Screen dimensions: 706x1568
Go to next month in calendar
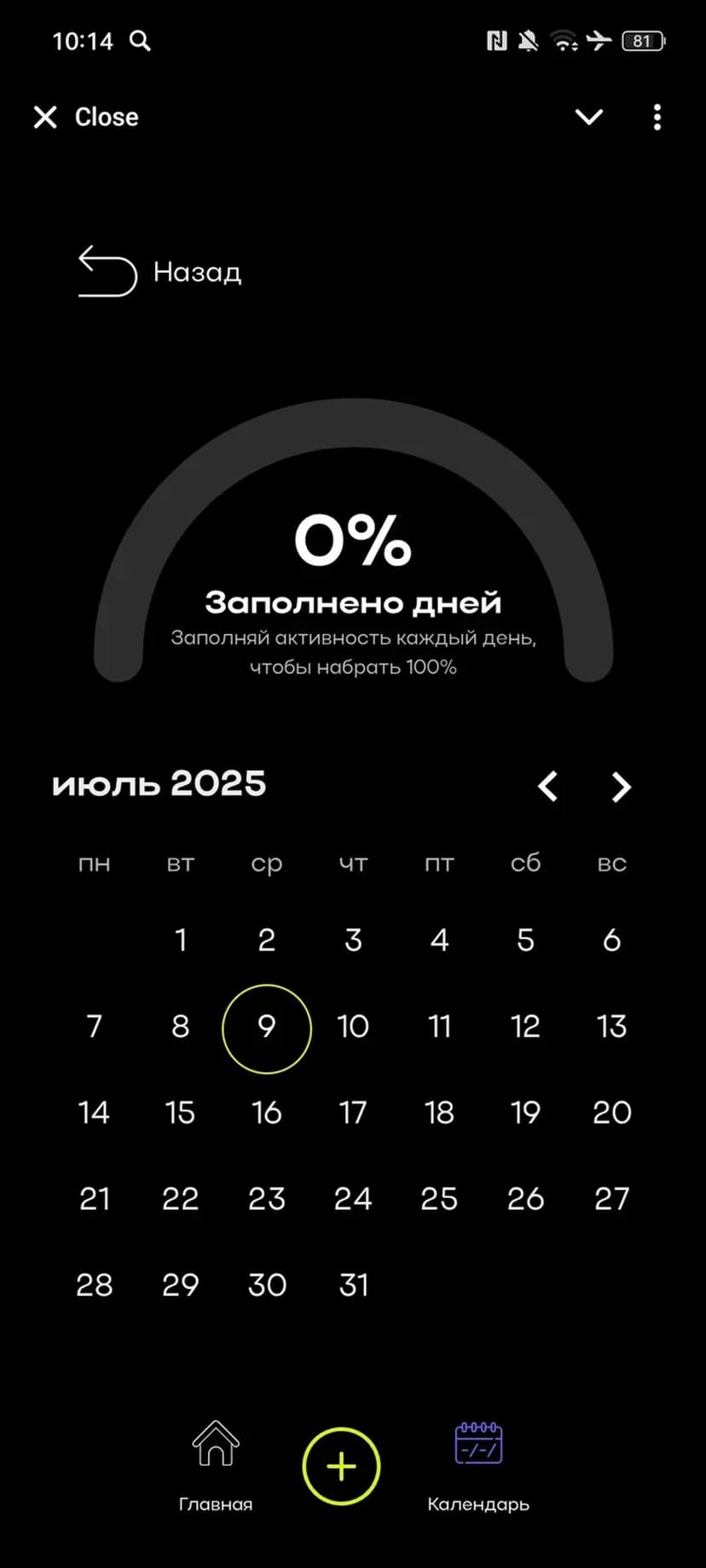coord(622,786)
